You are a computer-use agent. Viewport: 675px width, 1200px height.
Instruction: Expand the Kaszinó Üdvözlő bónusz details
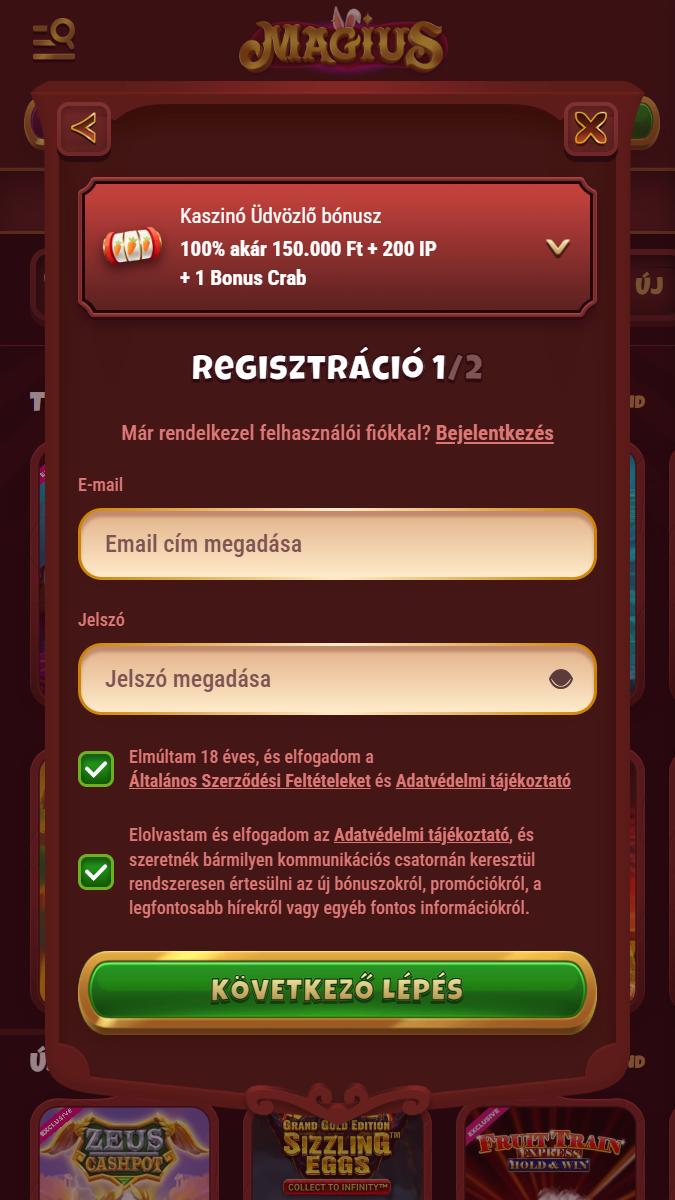[557, 247]
